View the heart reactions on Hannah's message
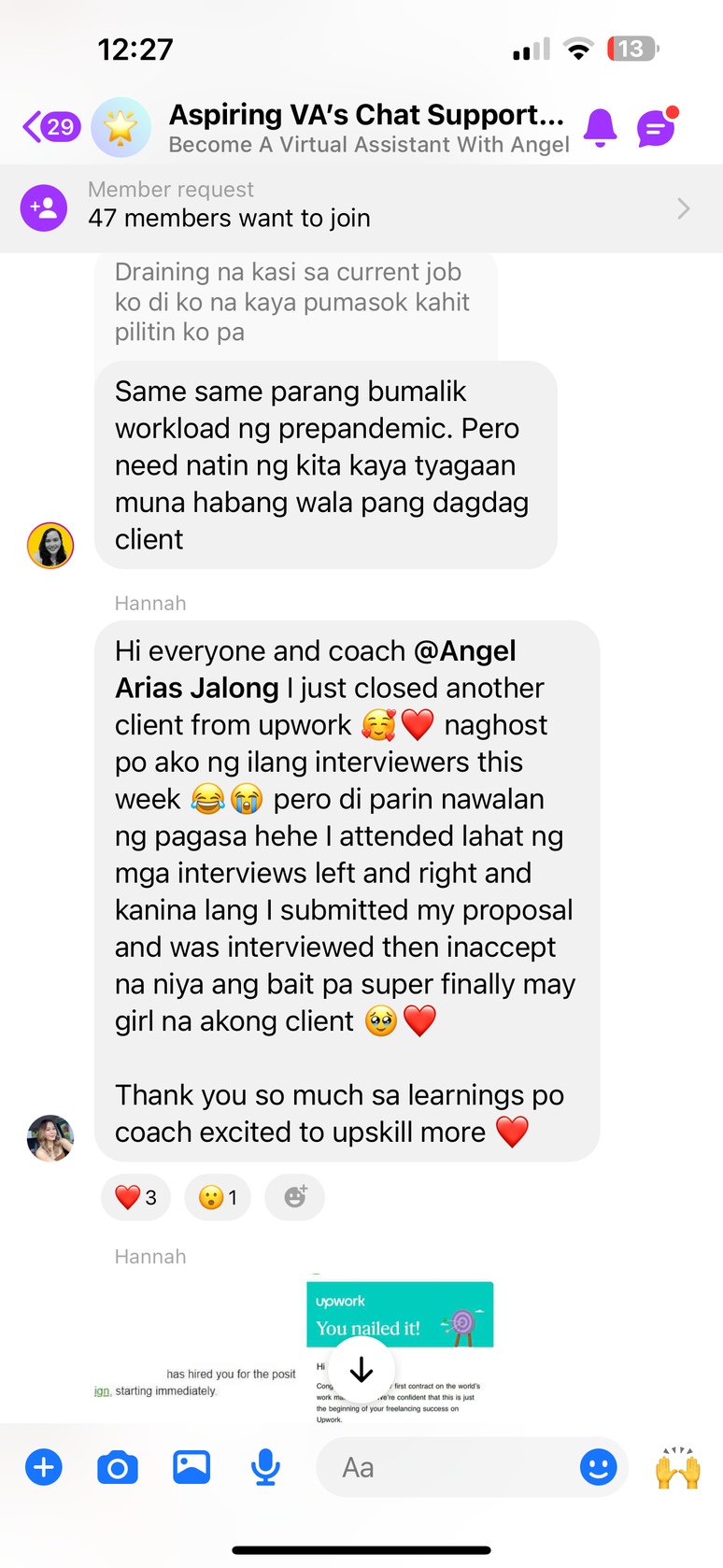The height and width of the screenshot is (1568, 723). point(135,1197)
